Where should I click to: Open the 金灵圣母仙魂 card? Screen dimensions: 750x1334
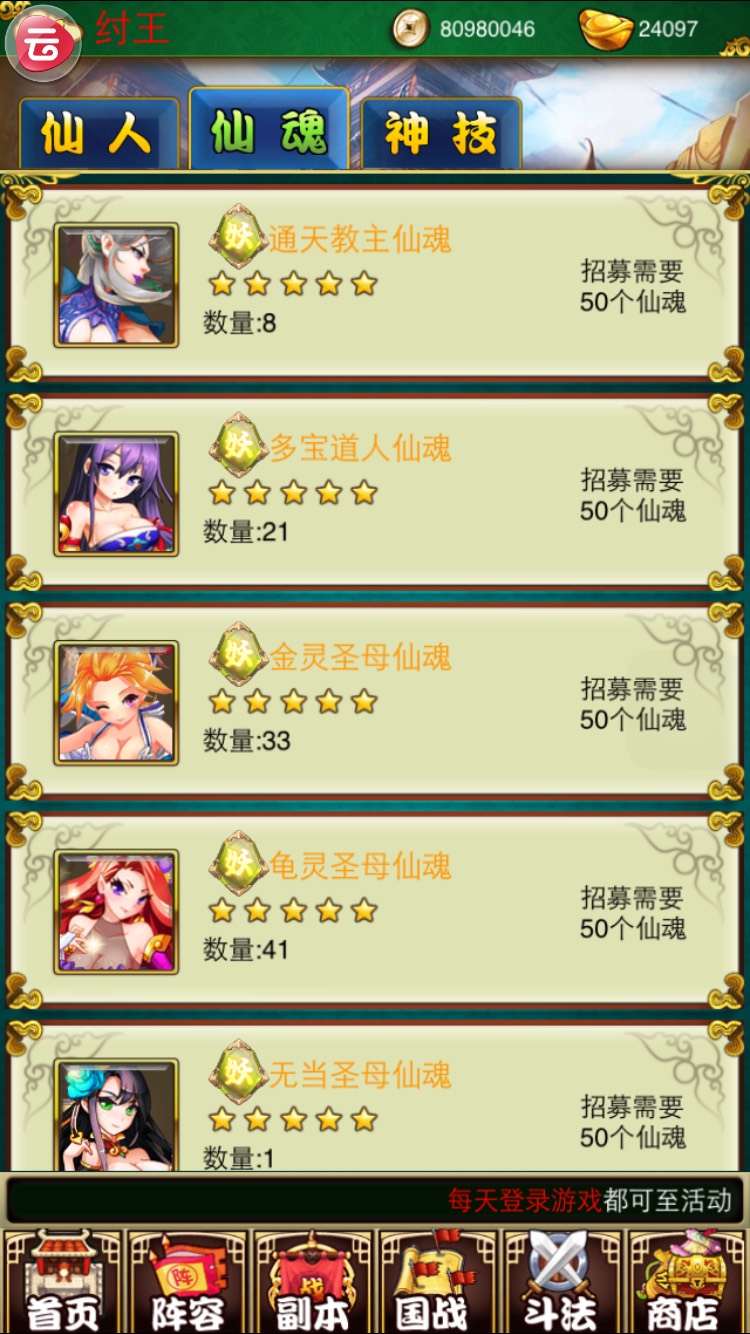[x=374, y=701]
